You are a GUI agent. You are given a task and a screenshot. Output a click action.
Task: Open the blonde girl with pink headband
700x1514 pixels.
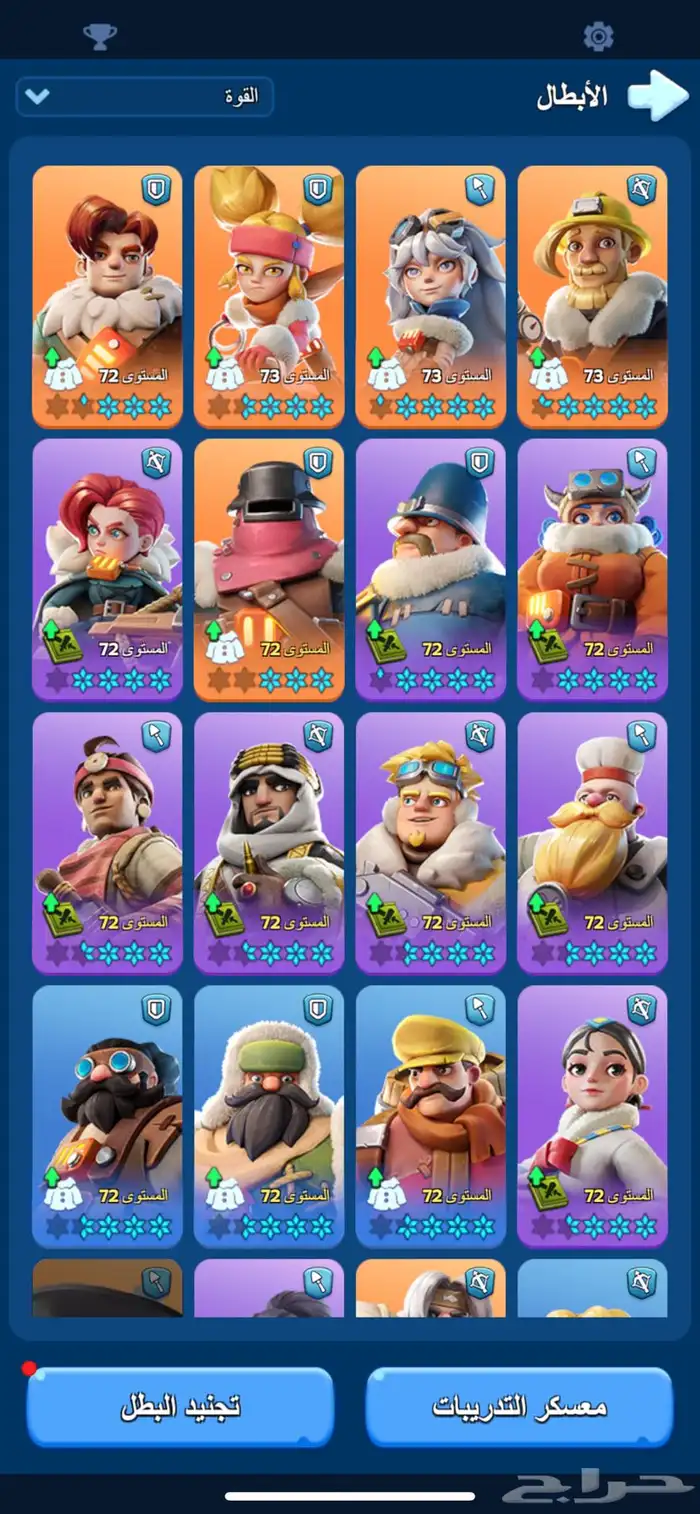pyautogui.click(x=268, y=290)
